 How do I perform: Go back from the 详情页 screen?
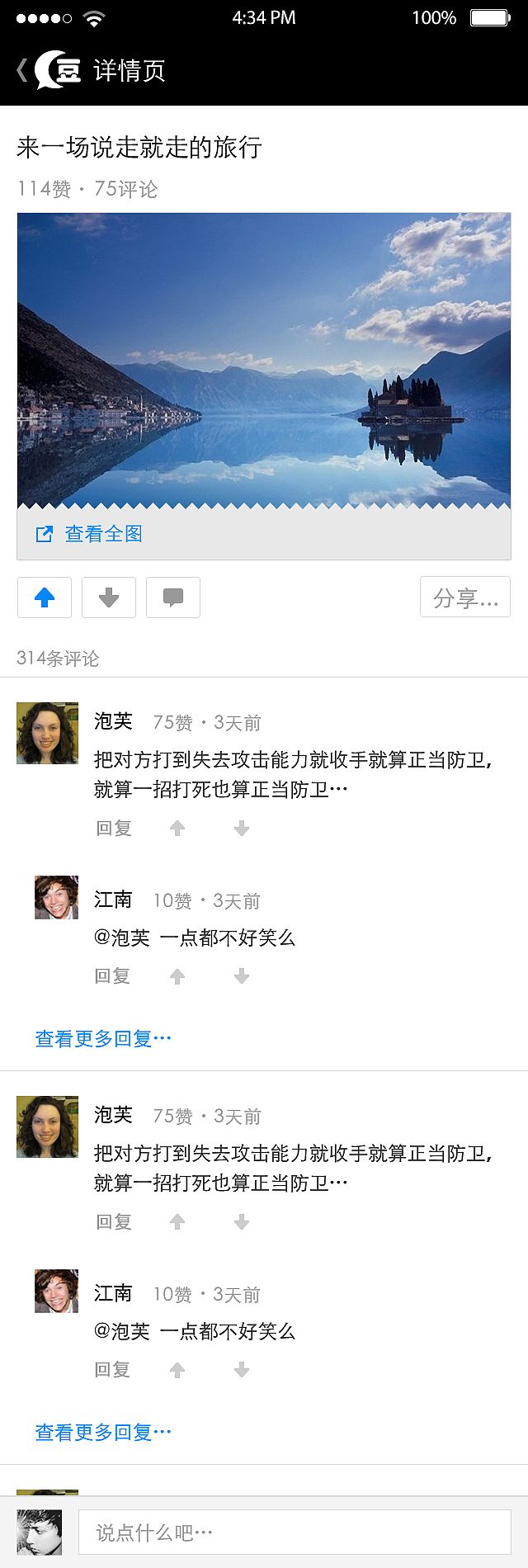click(22, 70)
